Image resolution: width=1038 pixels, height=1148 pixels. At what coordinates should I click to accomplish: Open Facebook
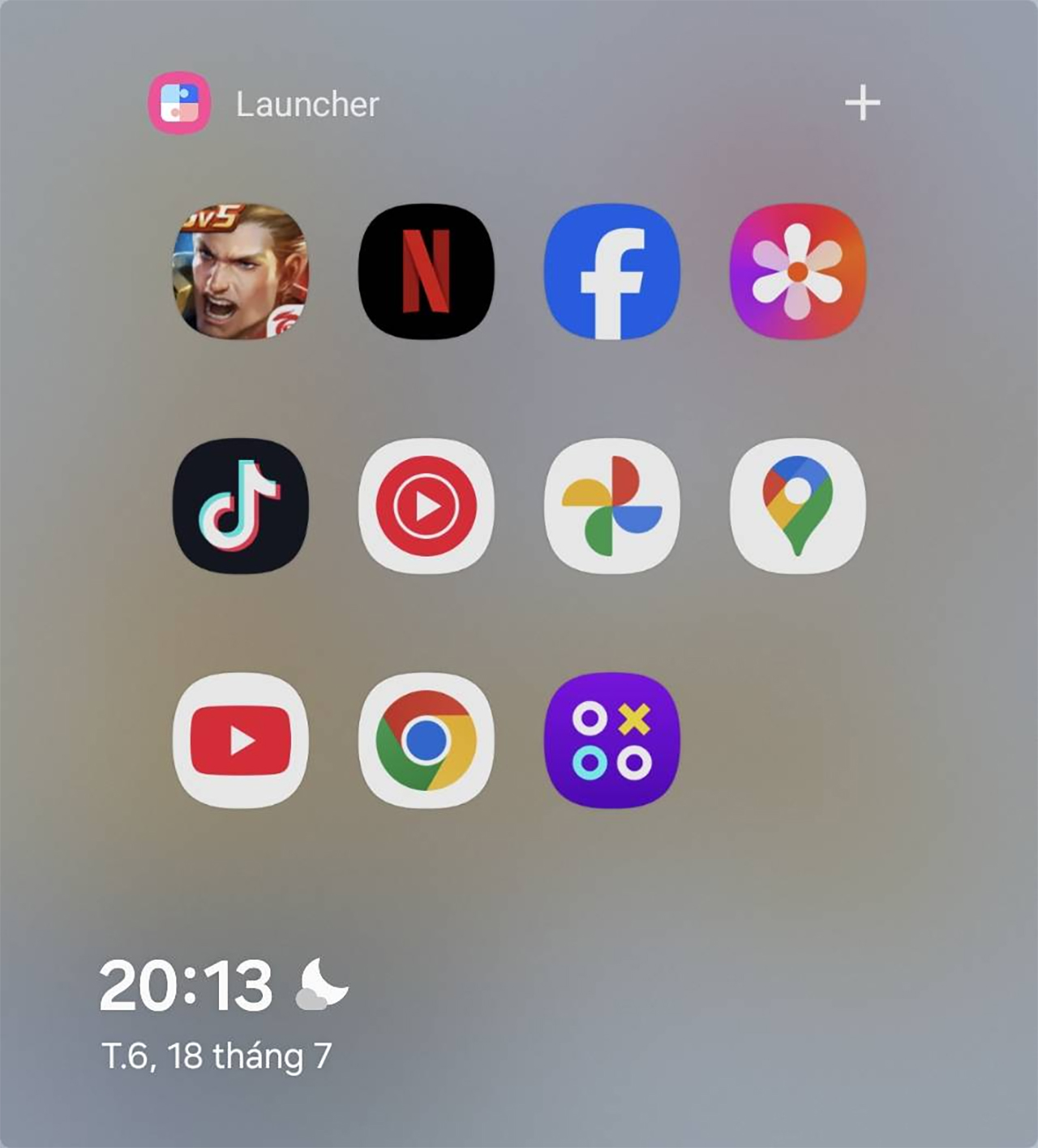click(x=612, y=271)
